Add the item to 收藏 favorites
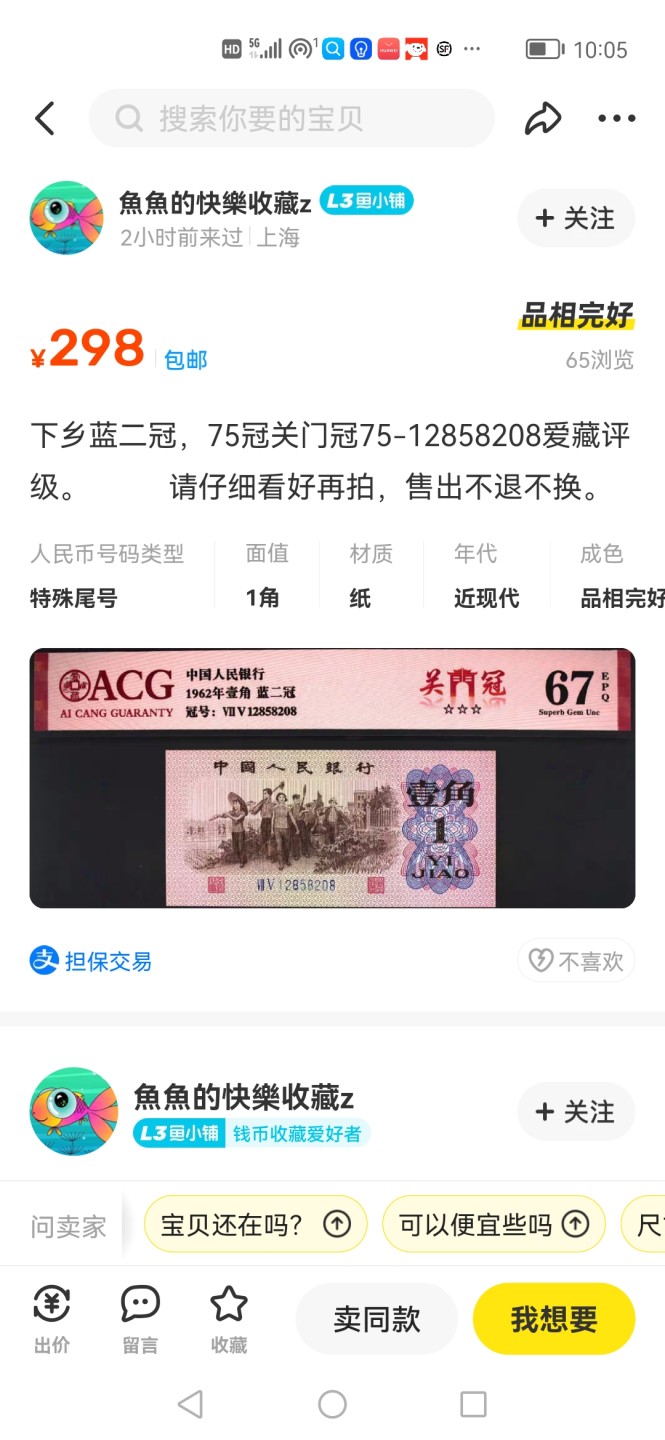Viewport: 665px width, 1440px height. tap(229, 1319)
